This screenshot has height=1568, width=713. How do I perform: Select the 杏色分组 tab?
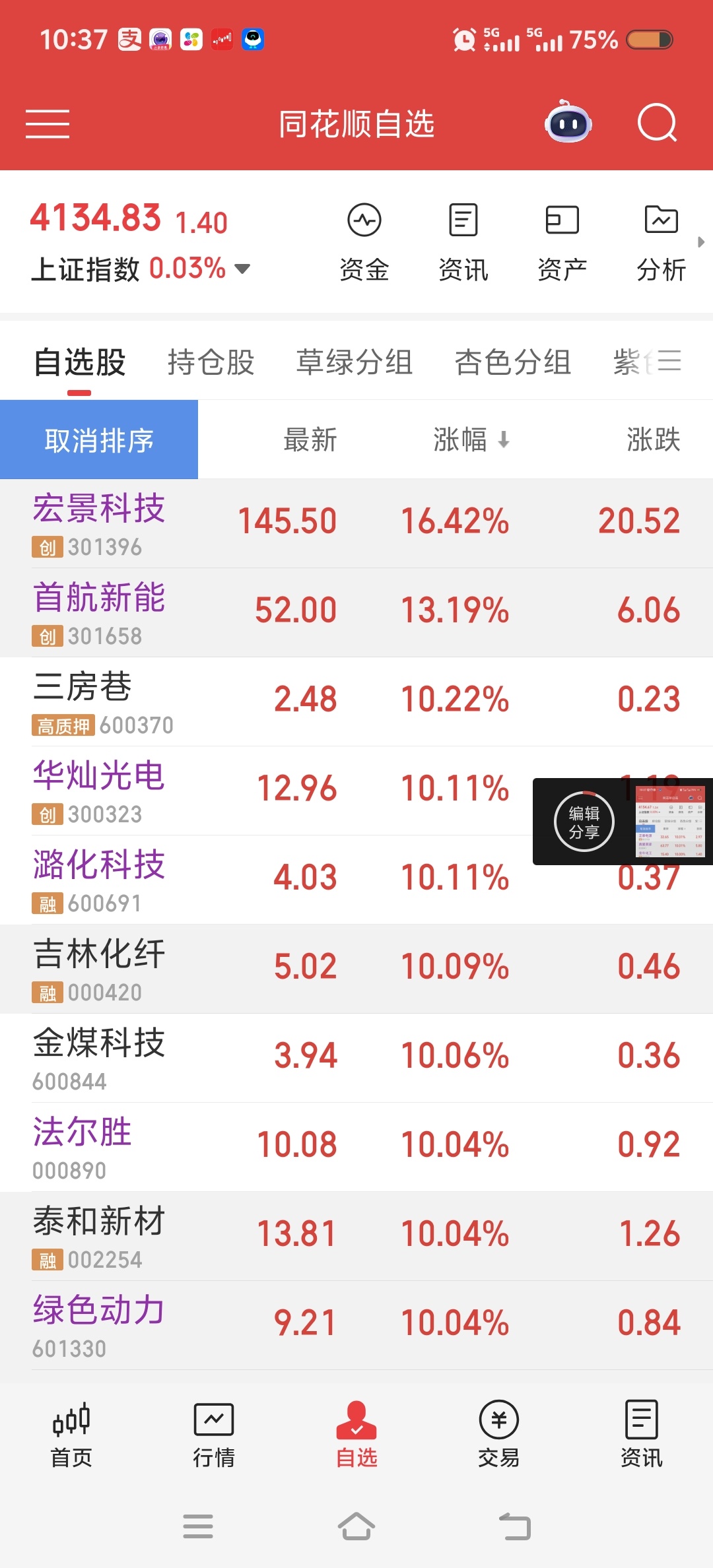click(512, 362)
